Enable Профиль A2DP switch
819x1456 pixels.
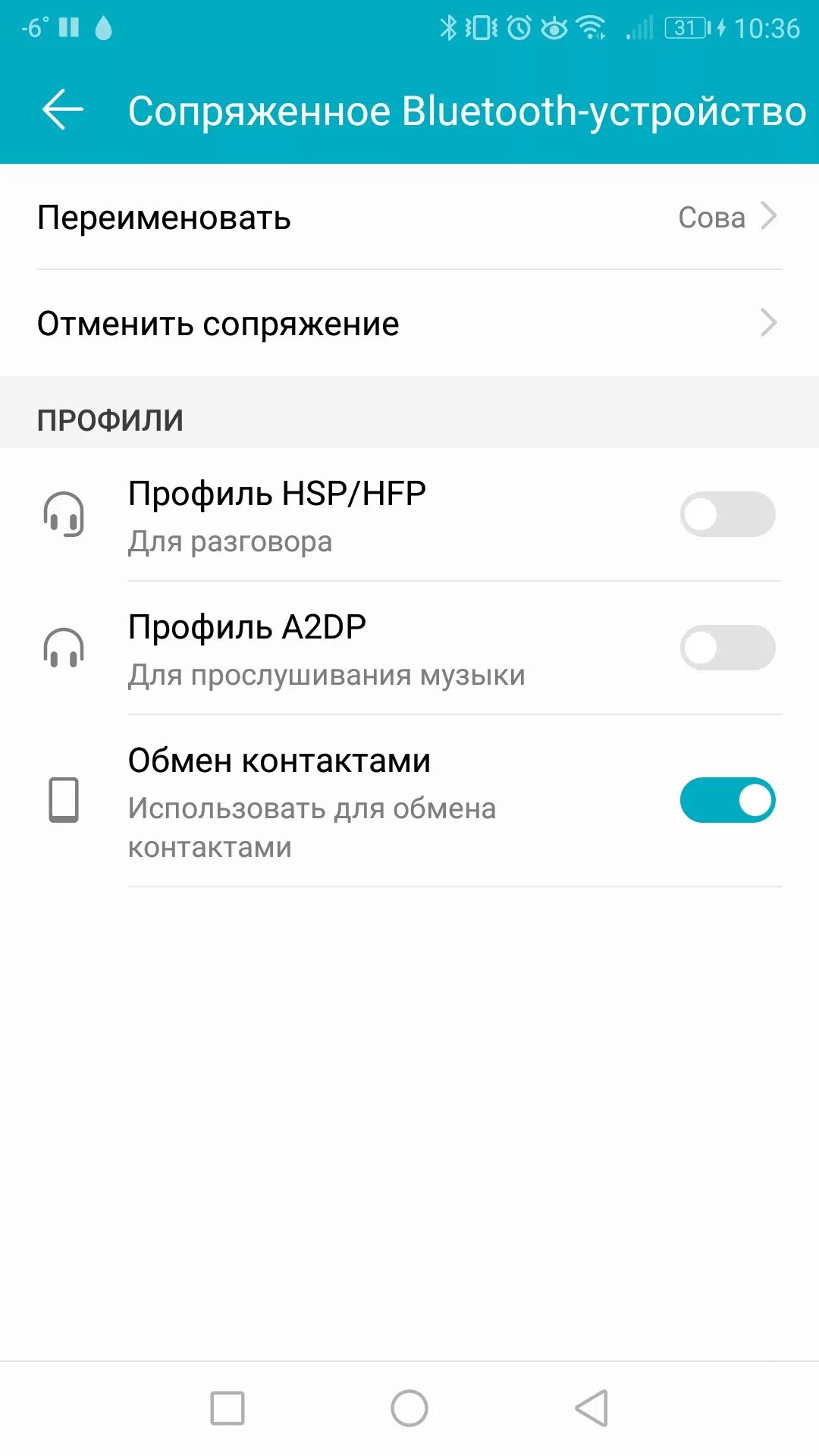pyautogui.click(x=726, y=648)
